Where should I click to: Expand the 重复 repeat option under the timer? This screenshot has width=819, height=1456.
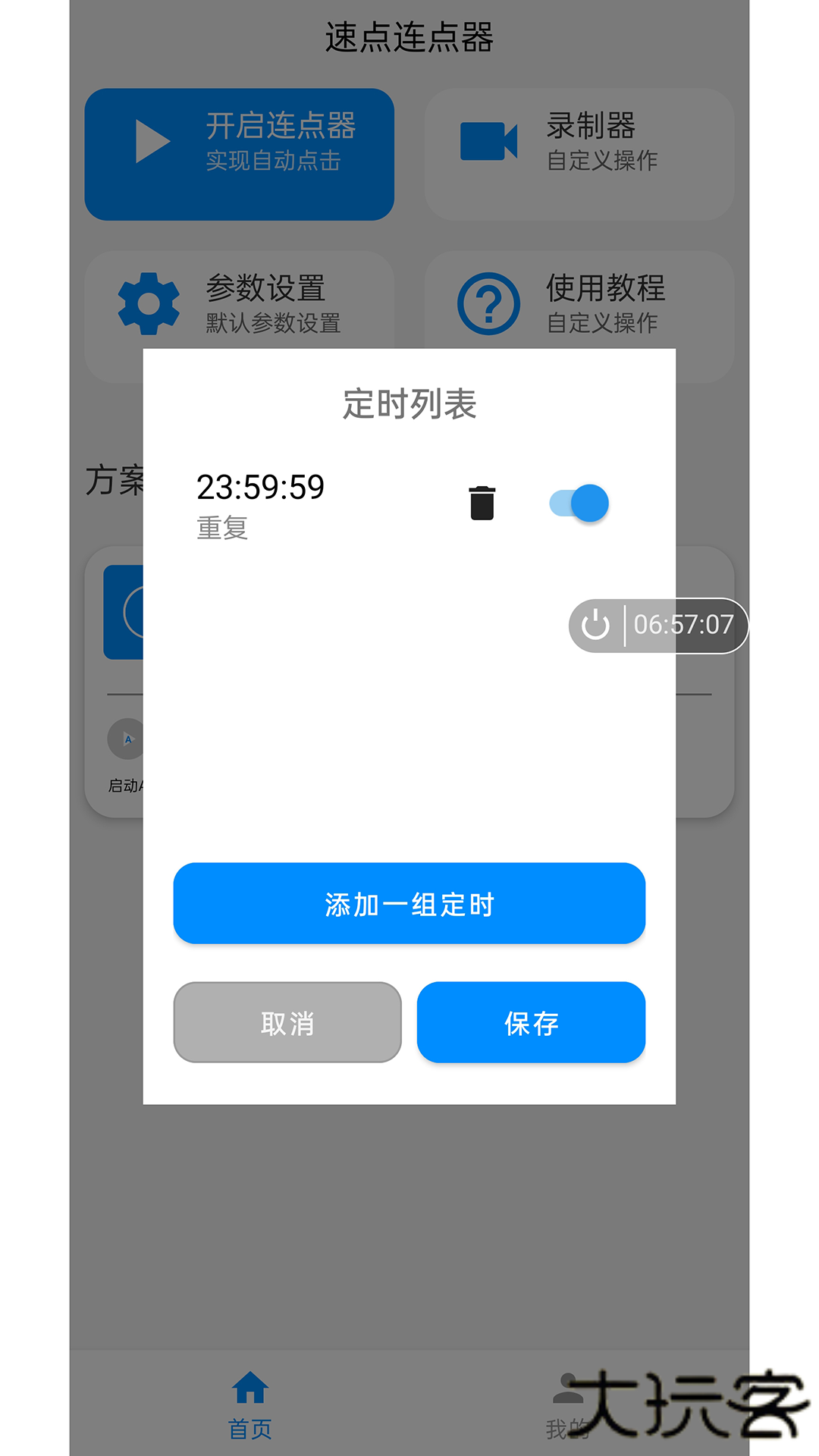[221, 530]
